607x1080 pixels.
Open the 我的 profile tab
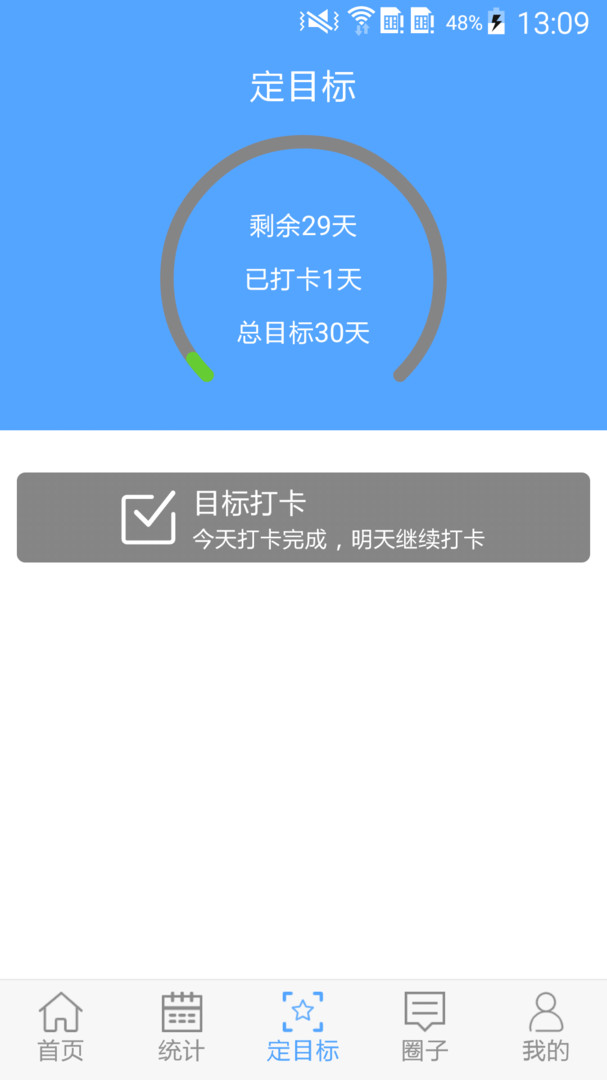545,1027
